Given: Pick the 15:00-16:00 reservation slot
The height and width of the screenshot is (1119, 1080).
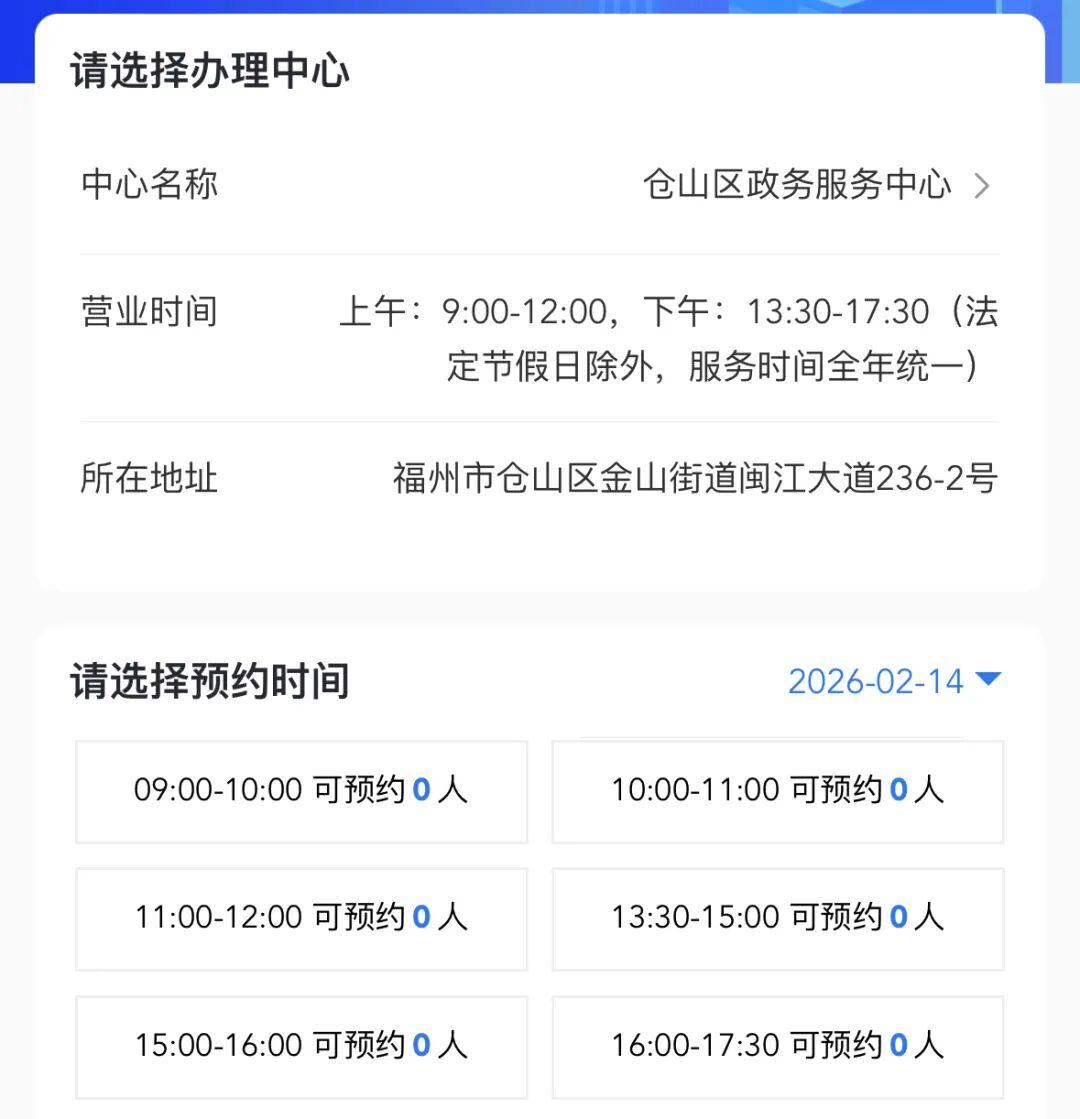Looking at the screenshot, I should click(300, 1047).
